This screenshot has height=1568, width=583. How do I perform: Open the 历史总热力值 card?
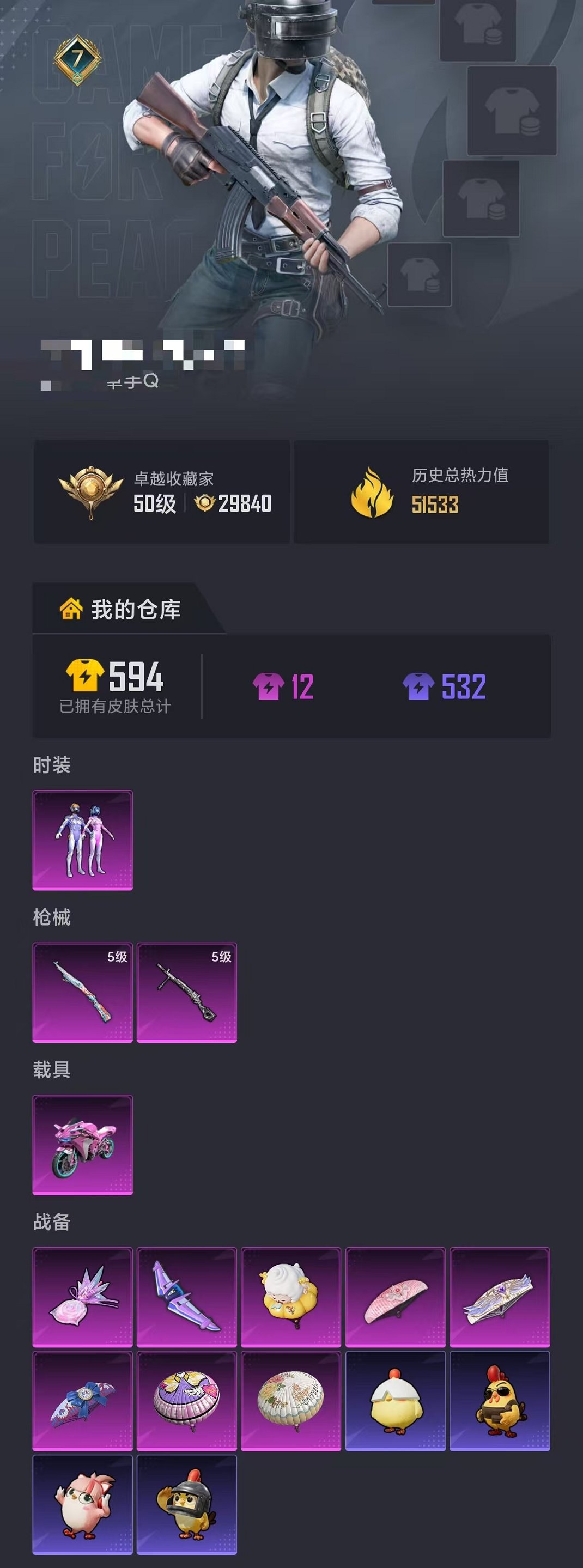click(421, 492)
